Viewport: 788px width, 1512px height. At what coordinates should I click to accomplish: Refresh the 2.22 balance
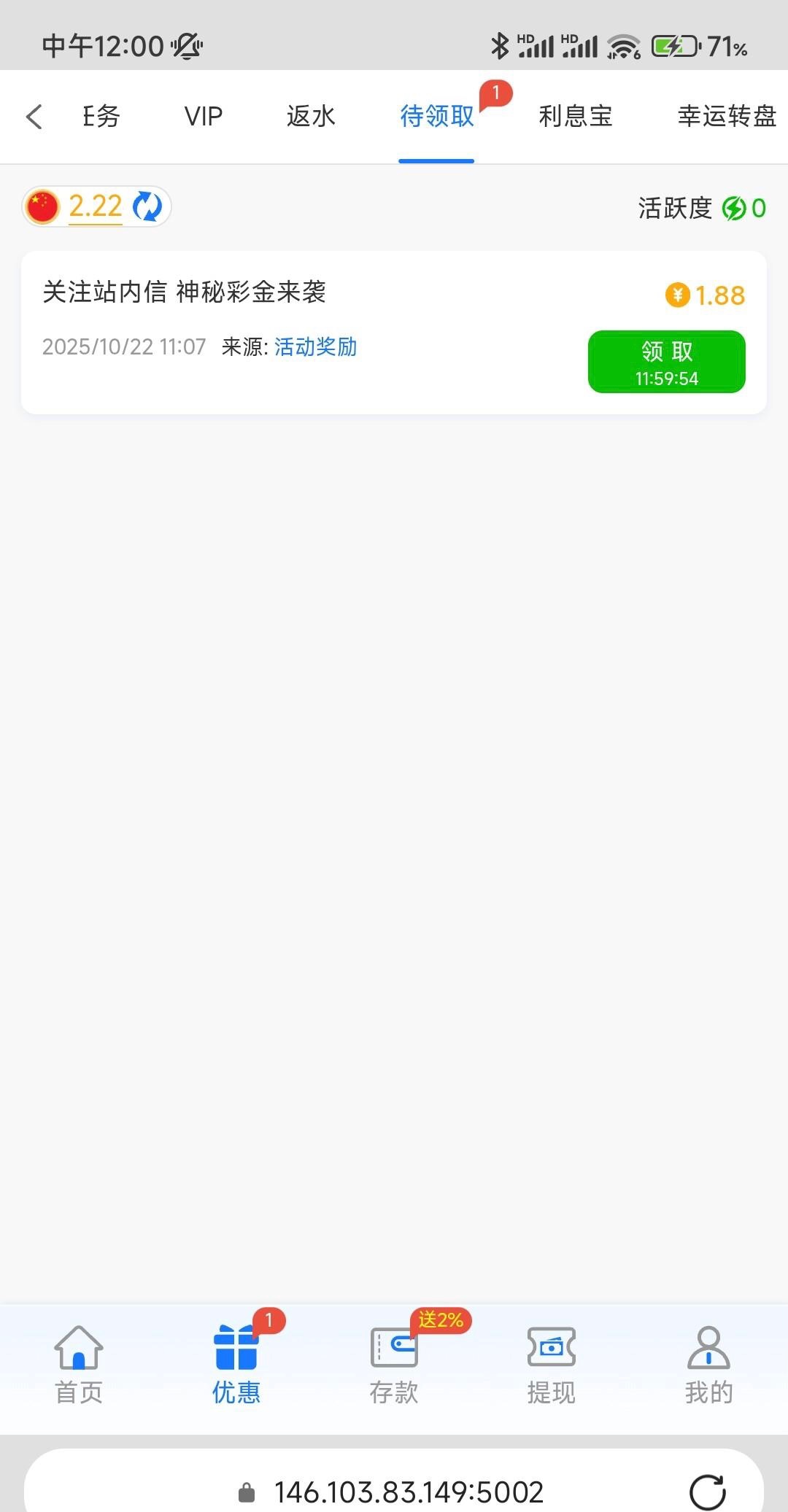147,206
